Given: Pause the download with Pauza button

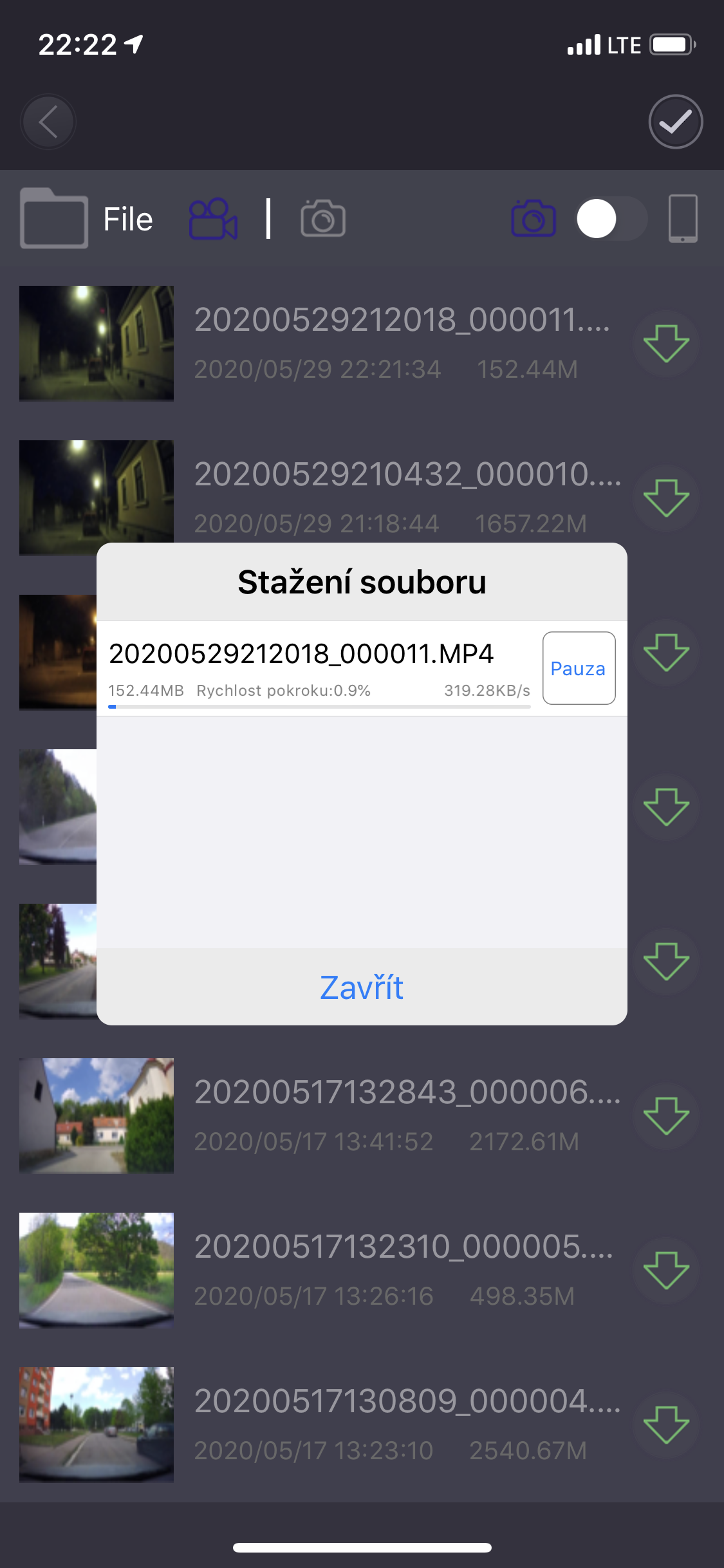Looking at the screenshot, I should [x=579, y=668].
